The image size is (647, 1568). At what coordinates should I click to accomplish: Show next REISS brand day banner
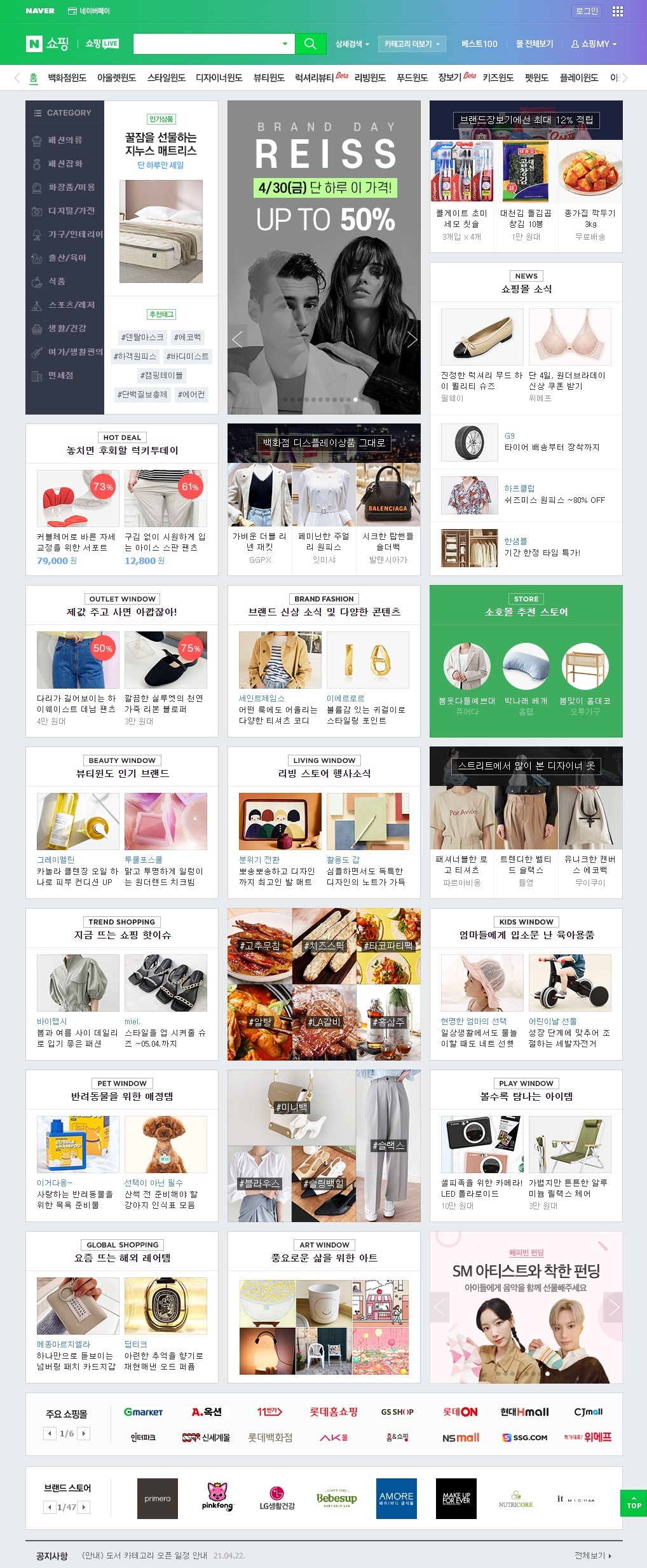[x=412, y=339]
